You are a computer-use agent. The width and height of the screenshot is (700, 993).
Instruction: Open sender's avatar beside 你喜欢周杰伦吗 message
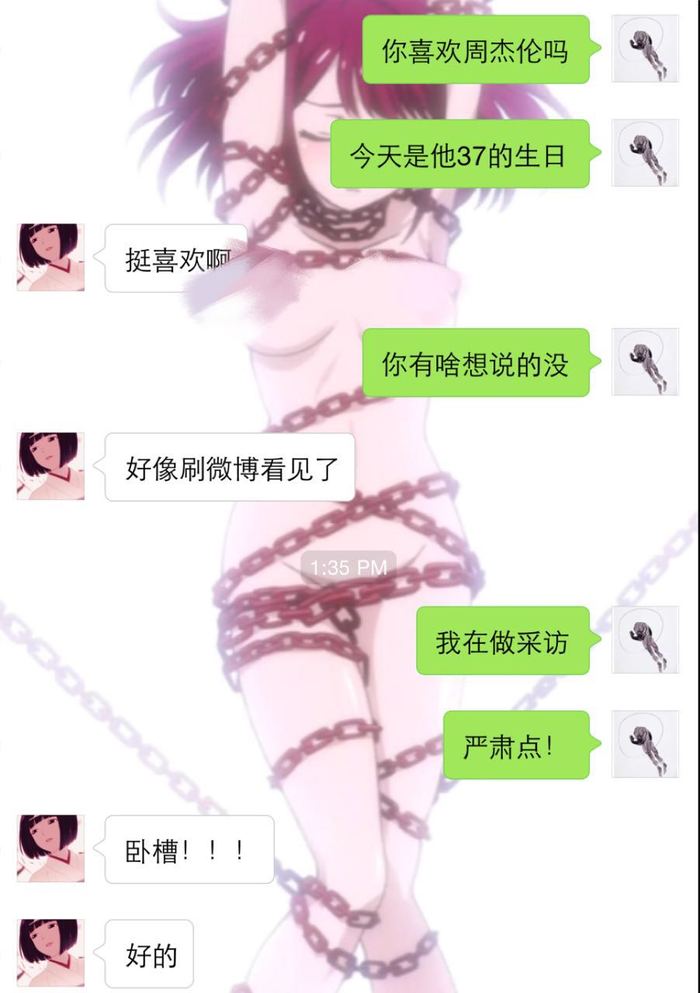point(645,49)
